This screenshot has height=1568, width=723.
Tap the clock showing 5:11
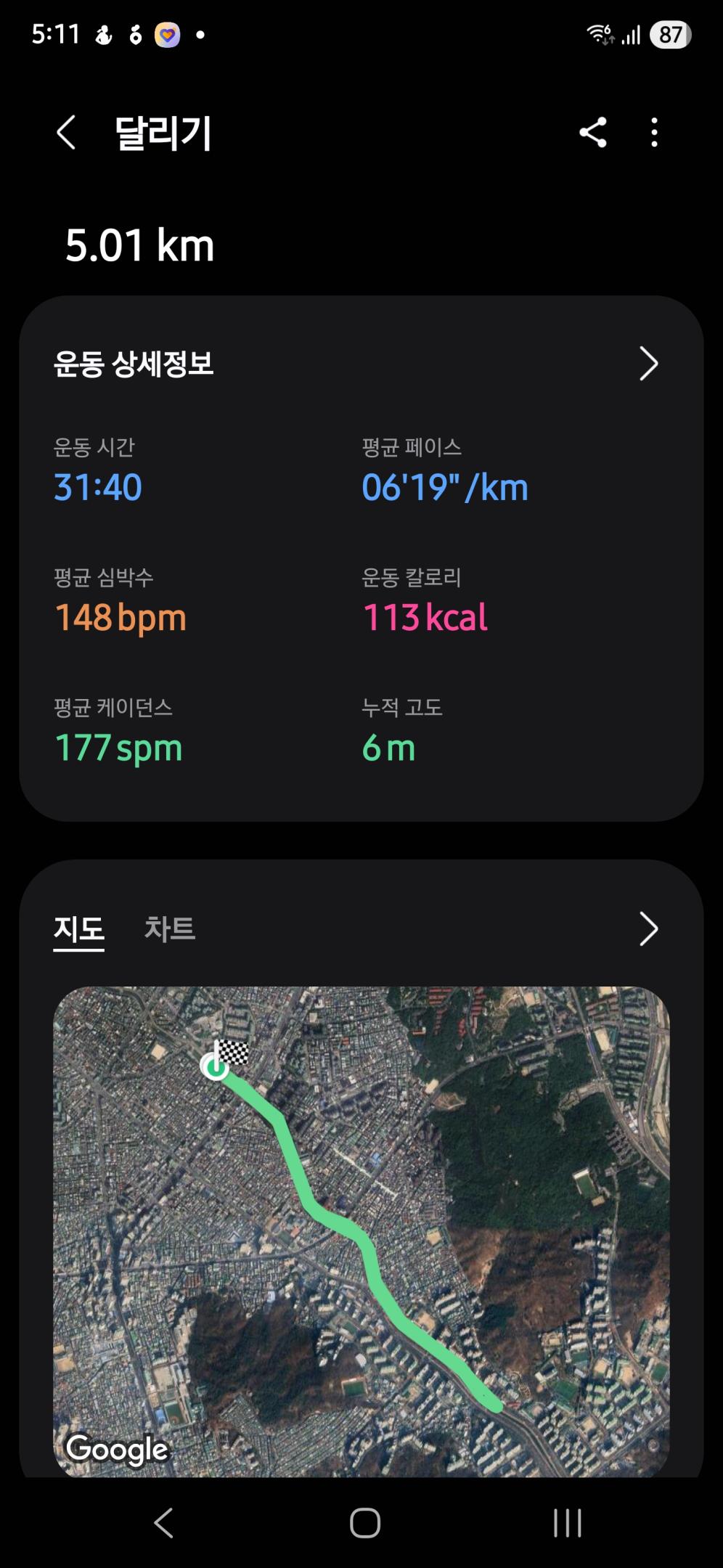coord(57,33)
